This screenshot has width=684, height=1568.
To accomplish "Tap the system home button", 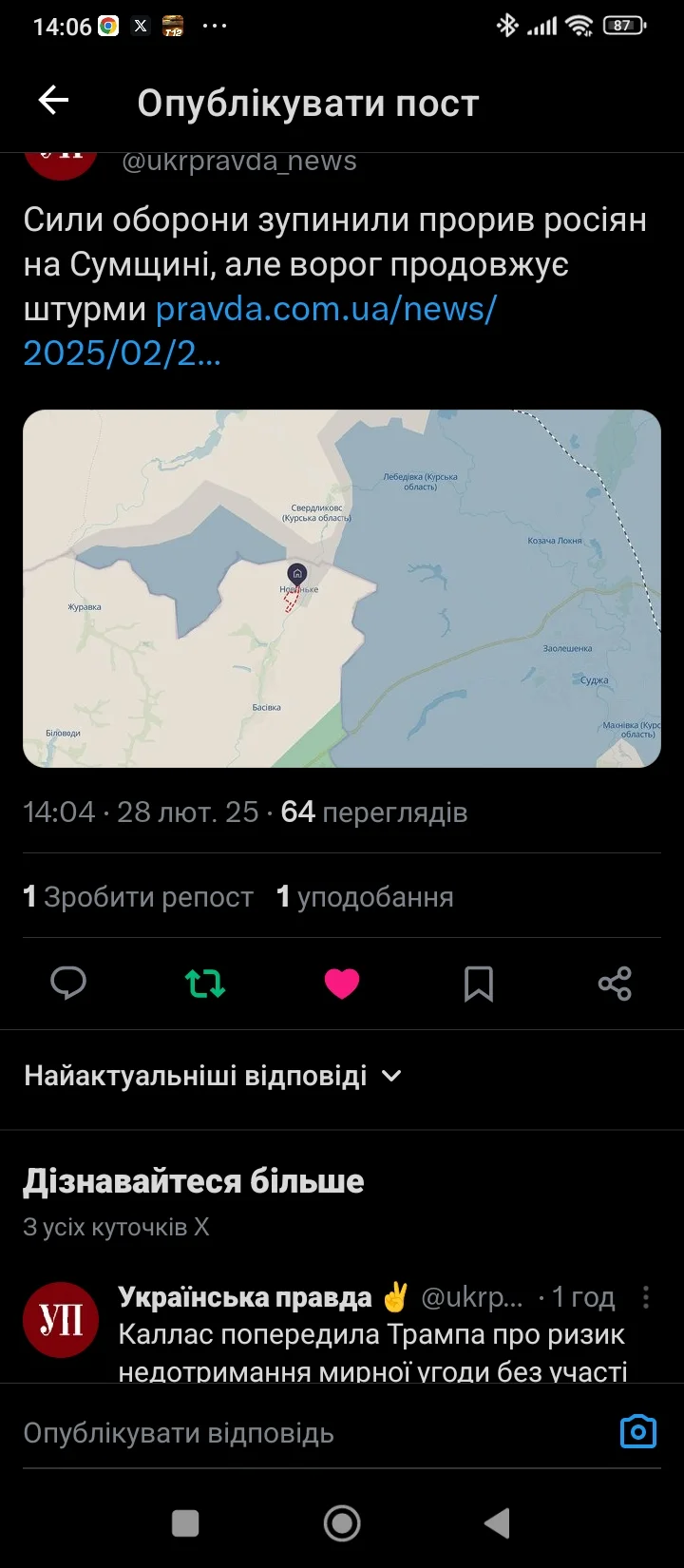I will (342, 1523).
